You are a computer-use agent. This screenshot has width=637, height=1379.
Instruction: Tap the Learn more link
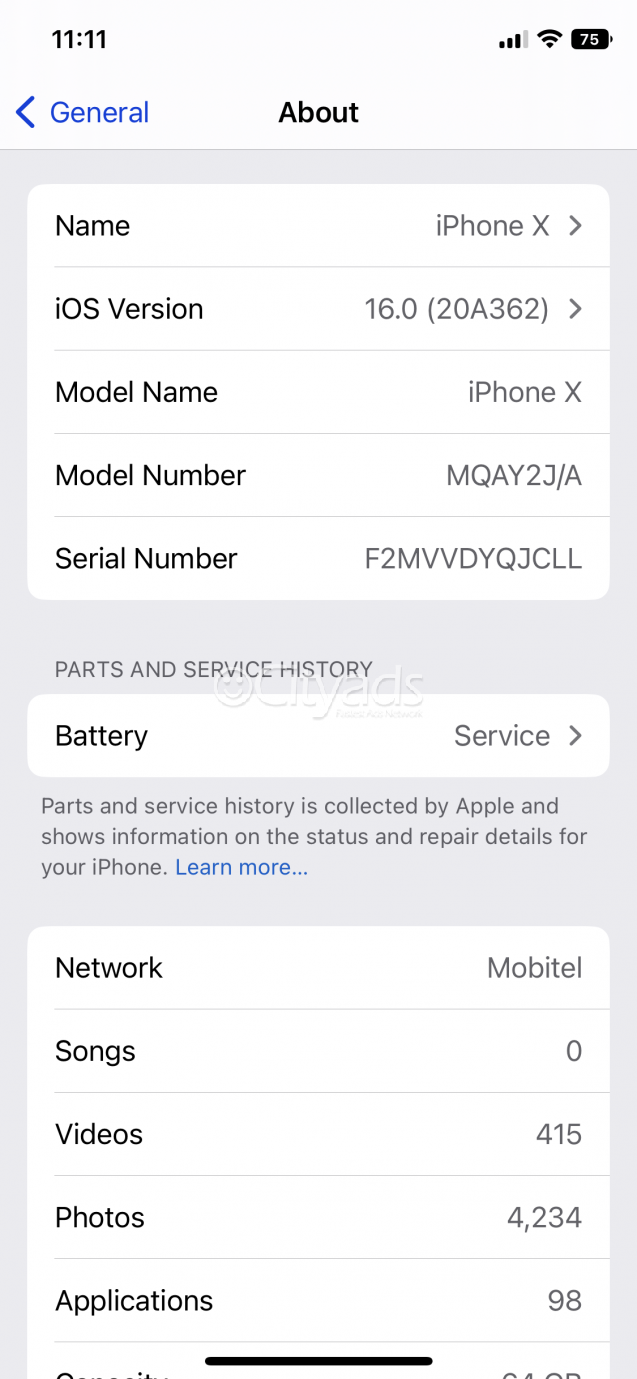point(242,868)
